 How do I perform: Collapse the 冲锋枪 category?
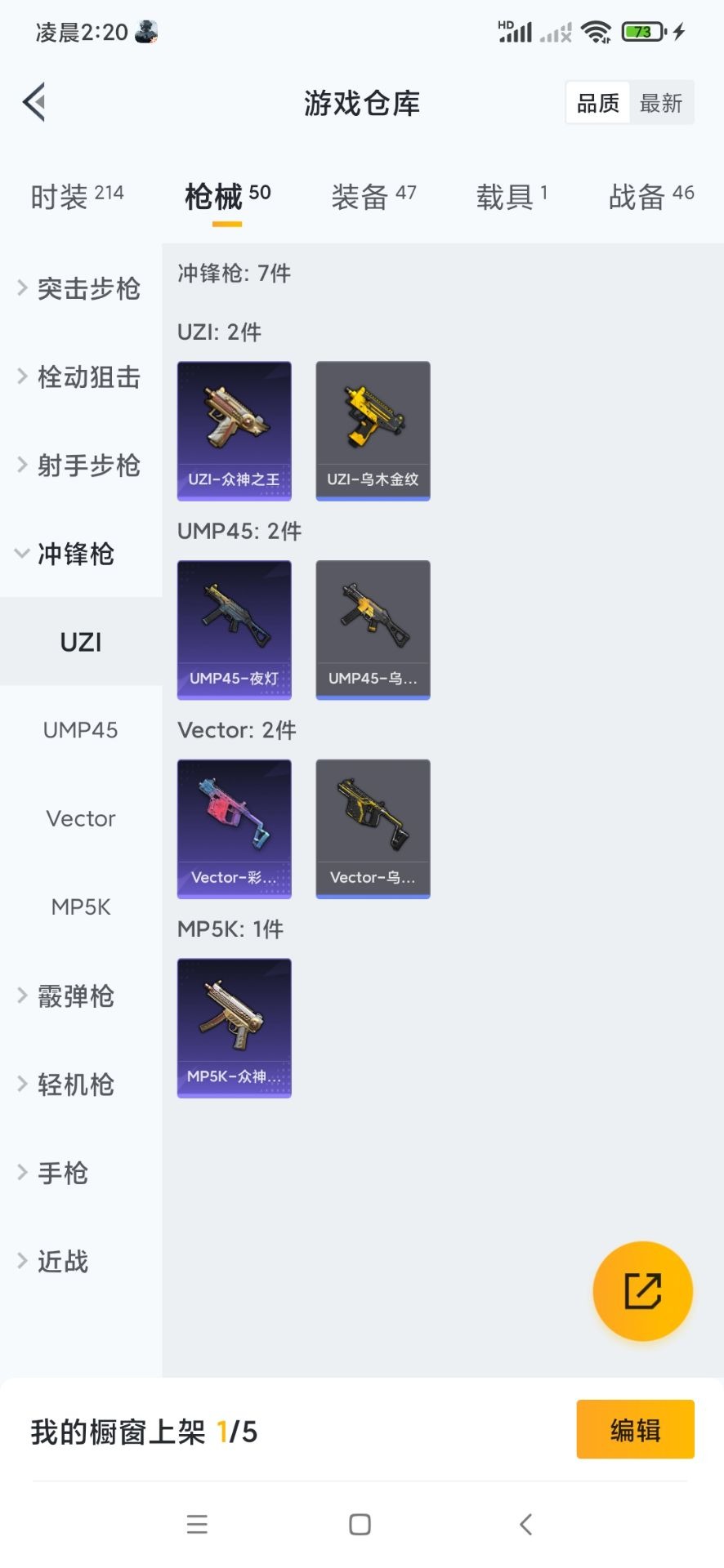[x=74, y=554]
